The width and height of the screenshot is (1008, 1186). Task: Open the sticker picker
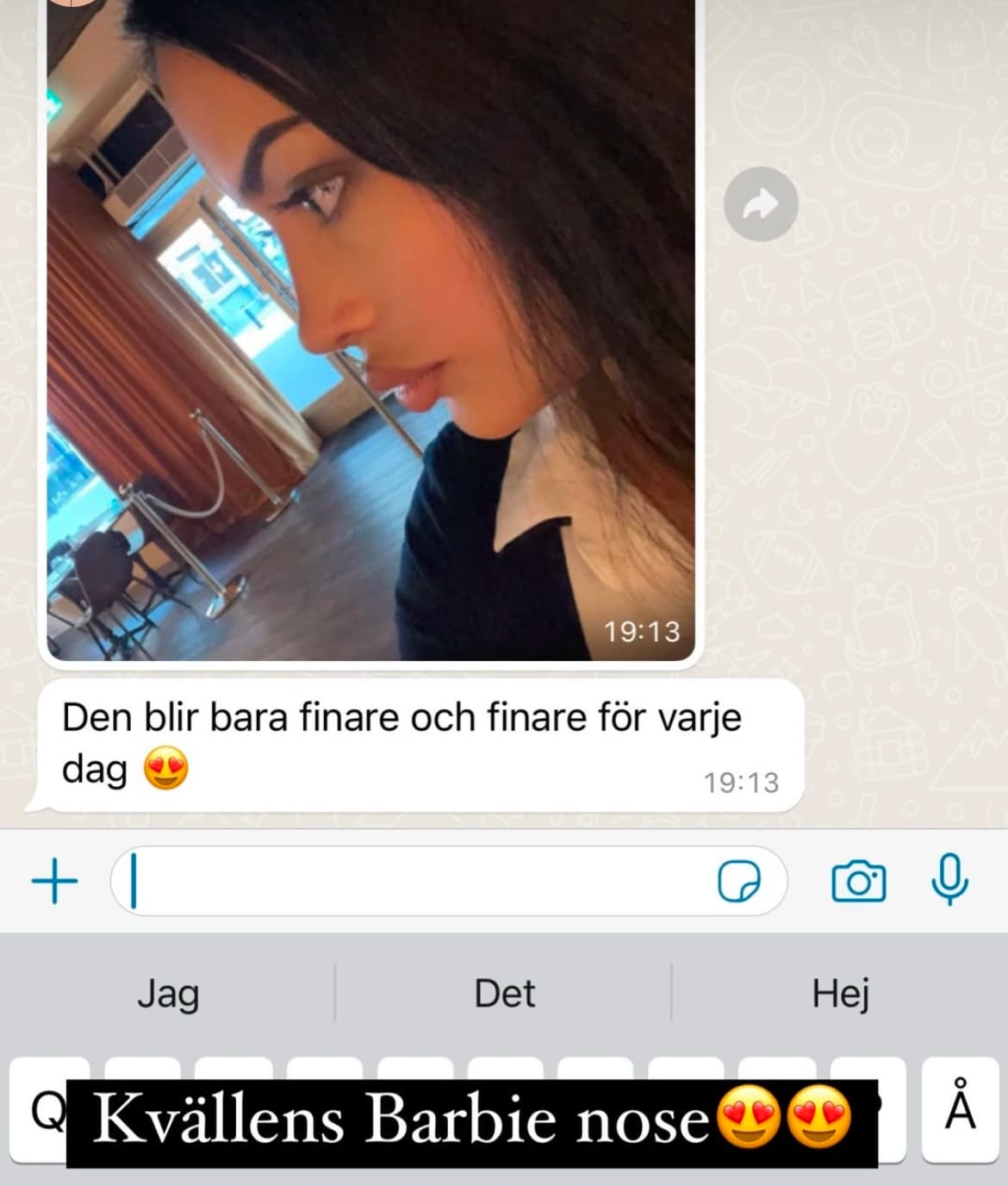coord(739,881)
